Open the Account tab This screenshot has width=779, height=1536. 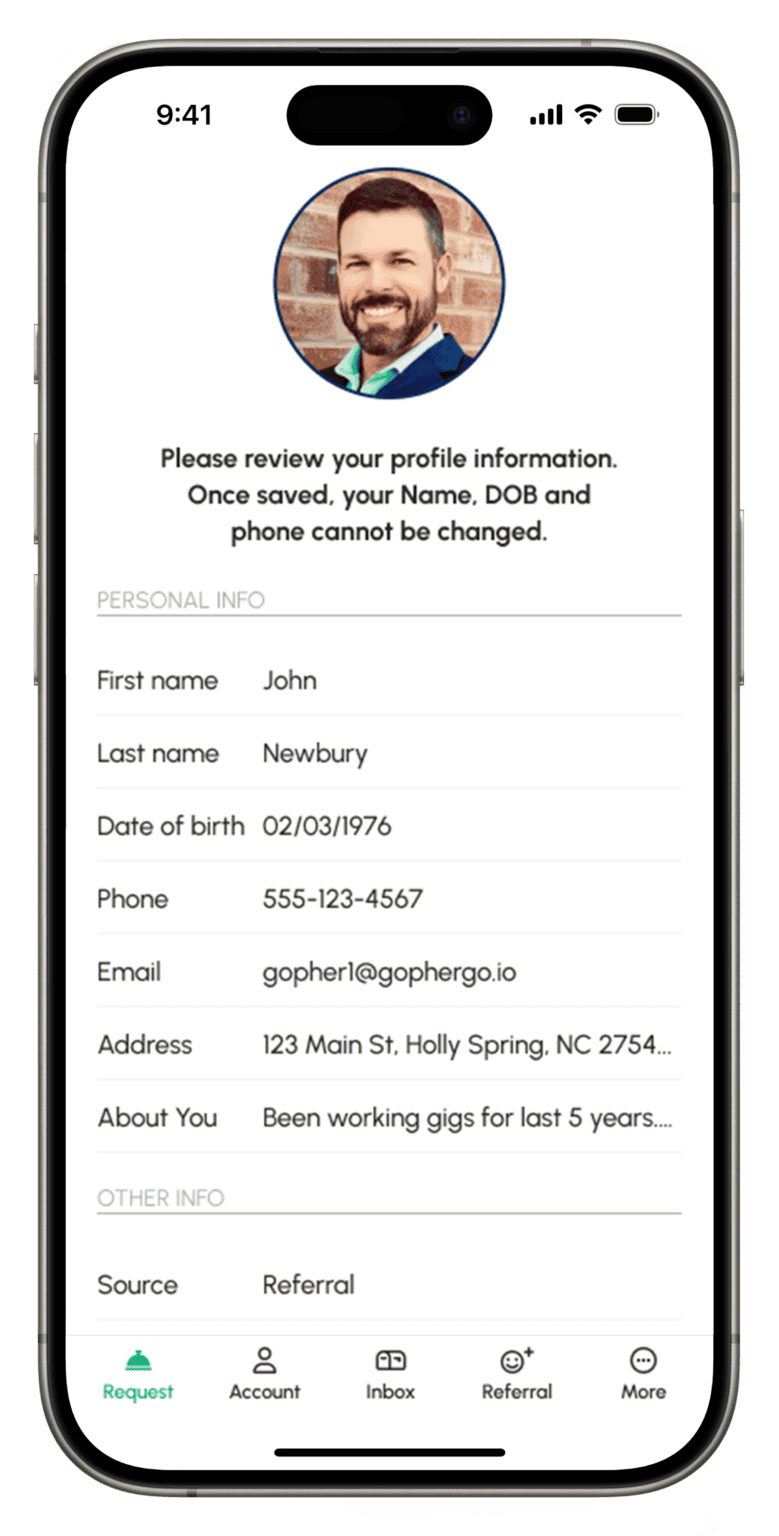(264, 1375)
